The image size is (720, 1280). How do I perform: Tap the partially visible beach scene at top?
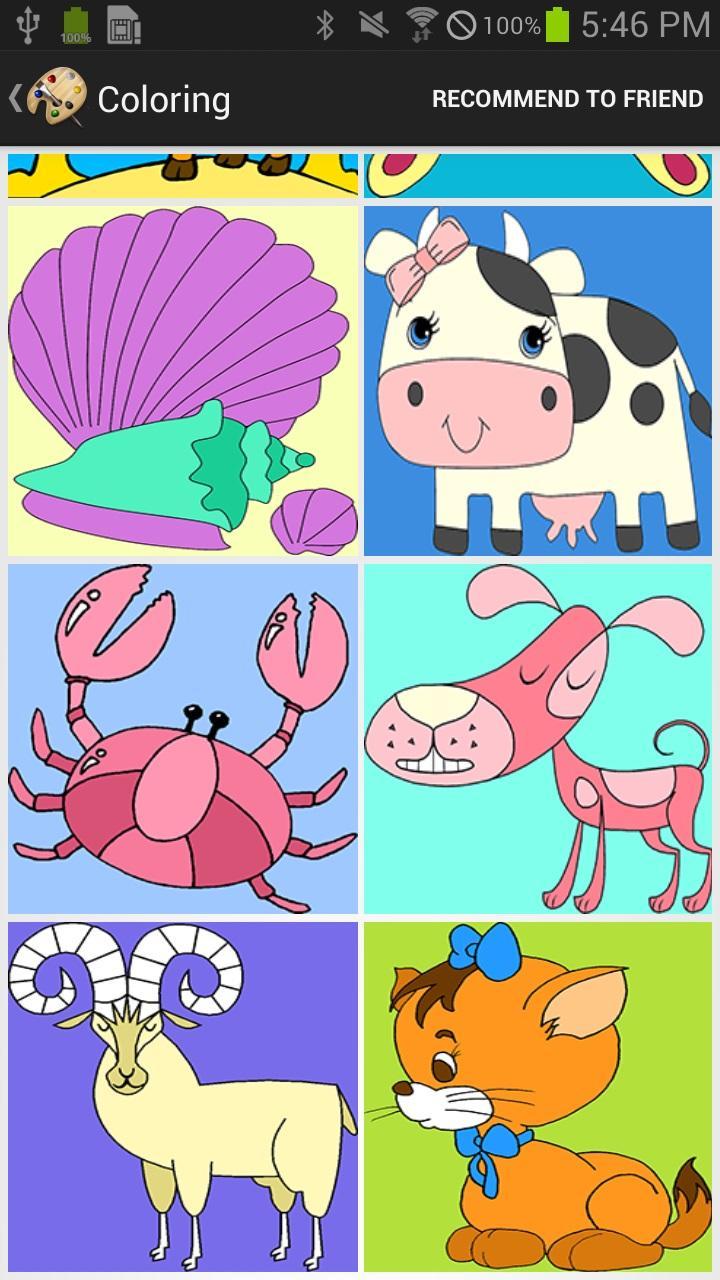pos(182,172)
